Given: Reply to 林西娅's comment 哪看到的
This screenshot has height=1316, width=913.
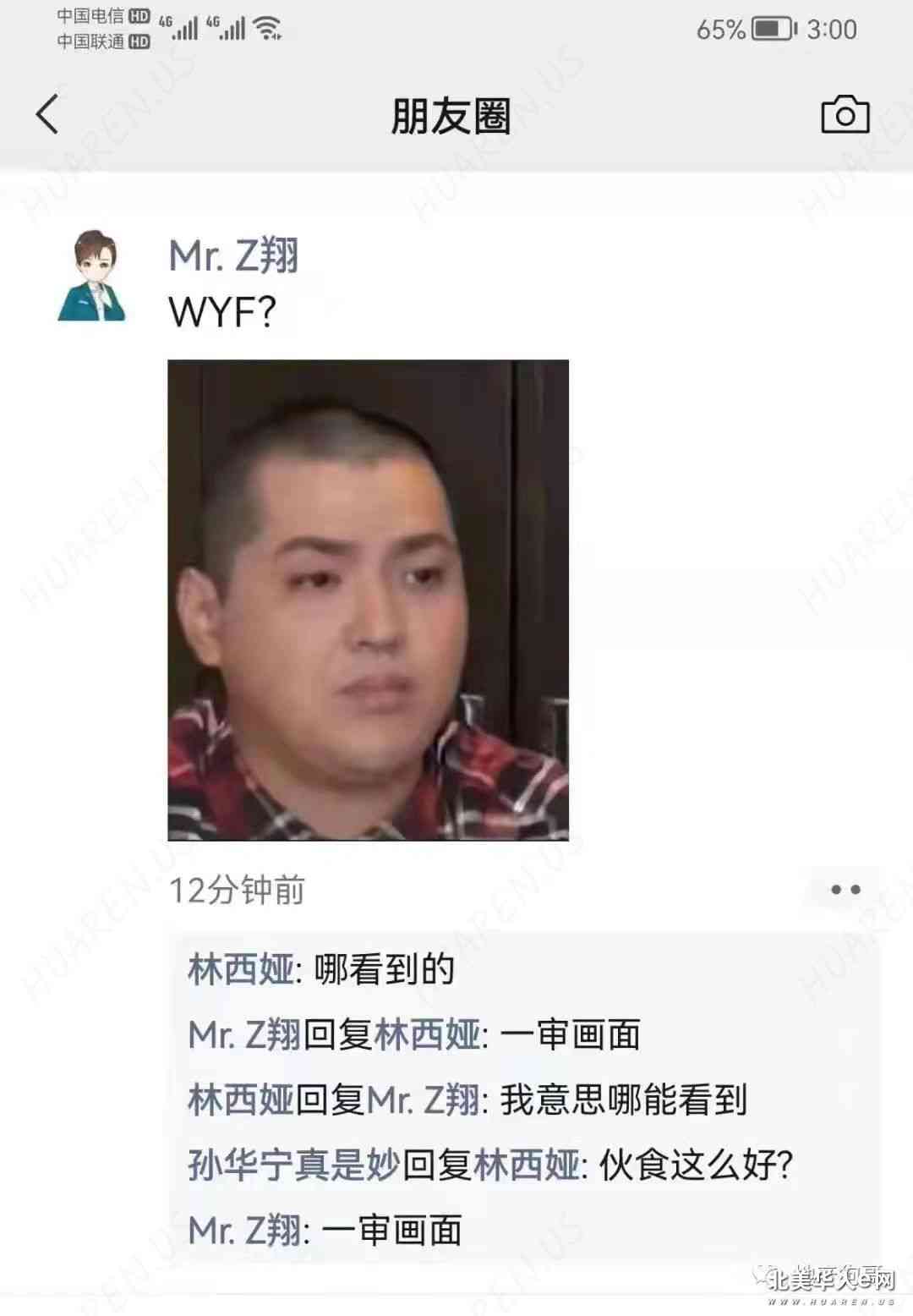Looking at the screenshot, I should (x=385, y=969).
